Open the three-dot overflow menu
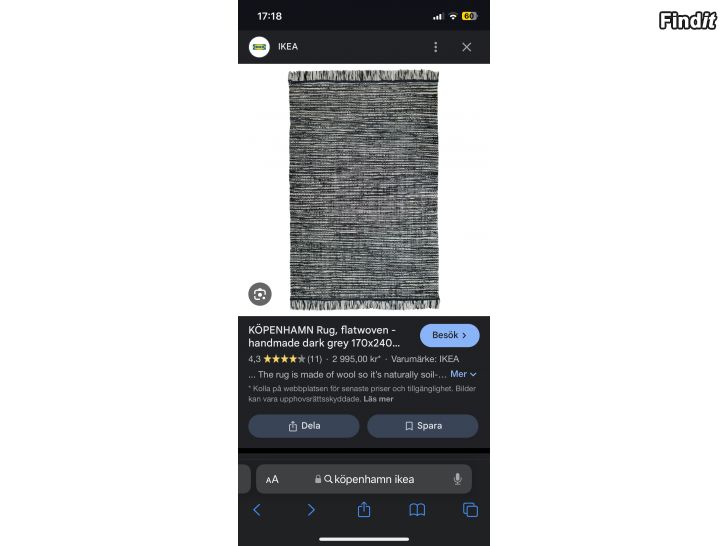 [435, 47]
